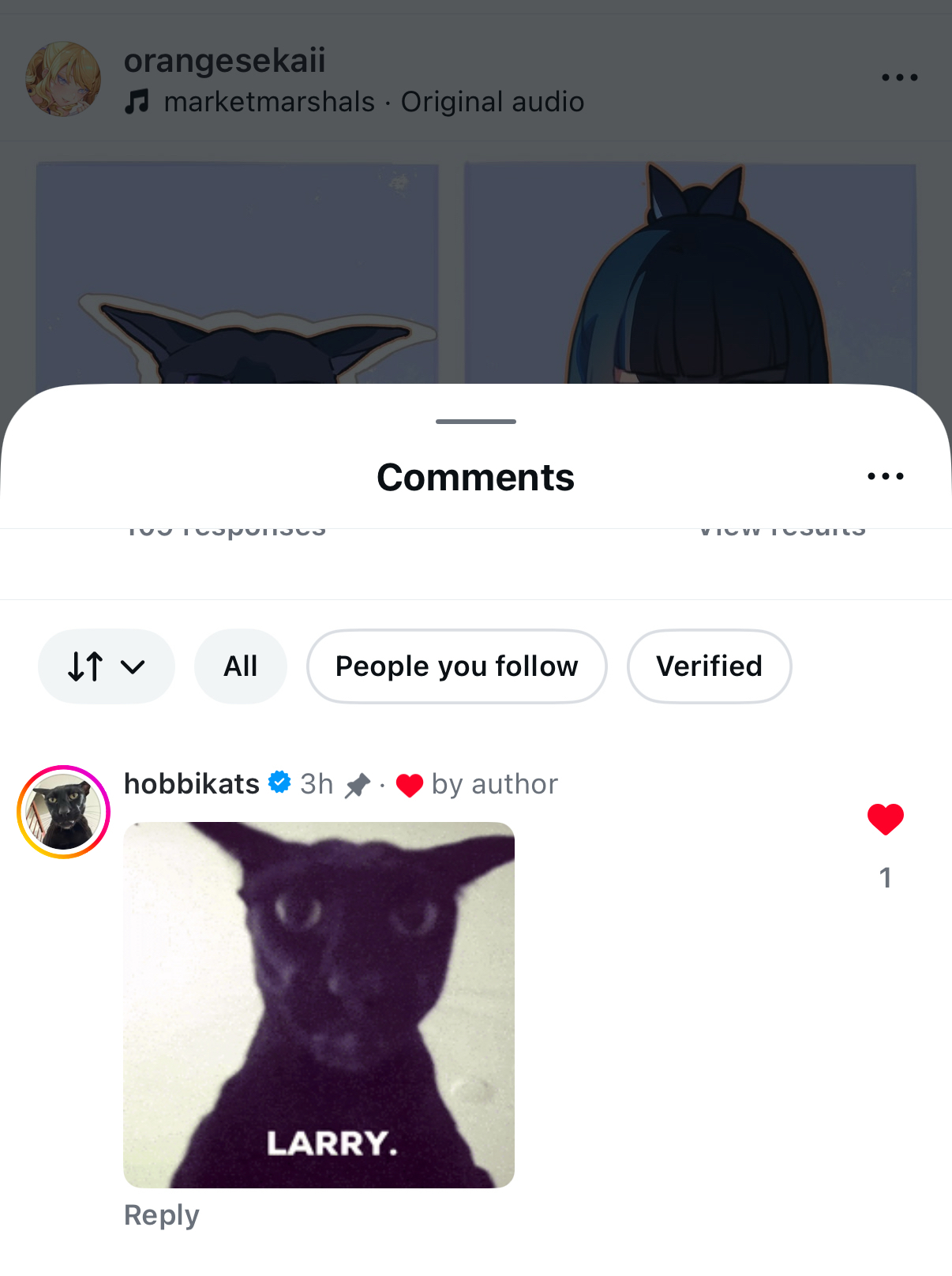952x1276 pixels.
Task: Unlike the hobbikats comment heart
Action: [x=885, y=820]
